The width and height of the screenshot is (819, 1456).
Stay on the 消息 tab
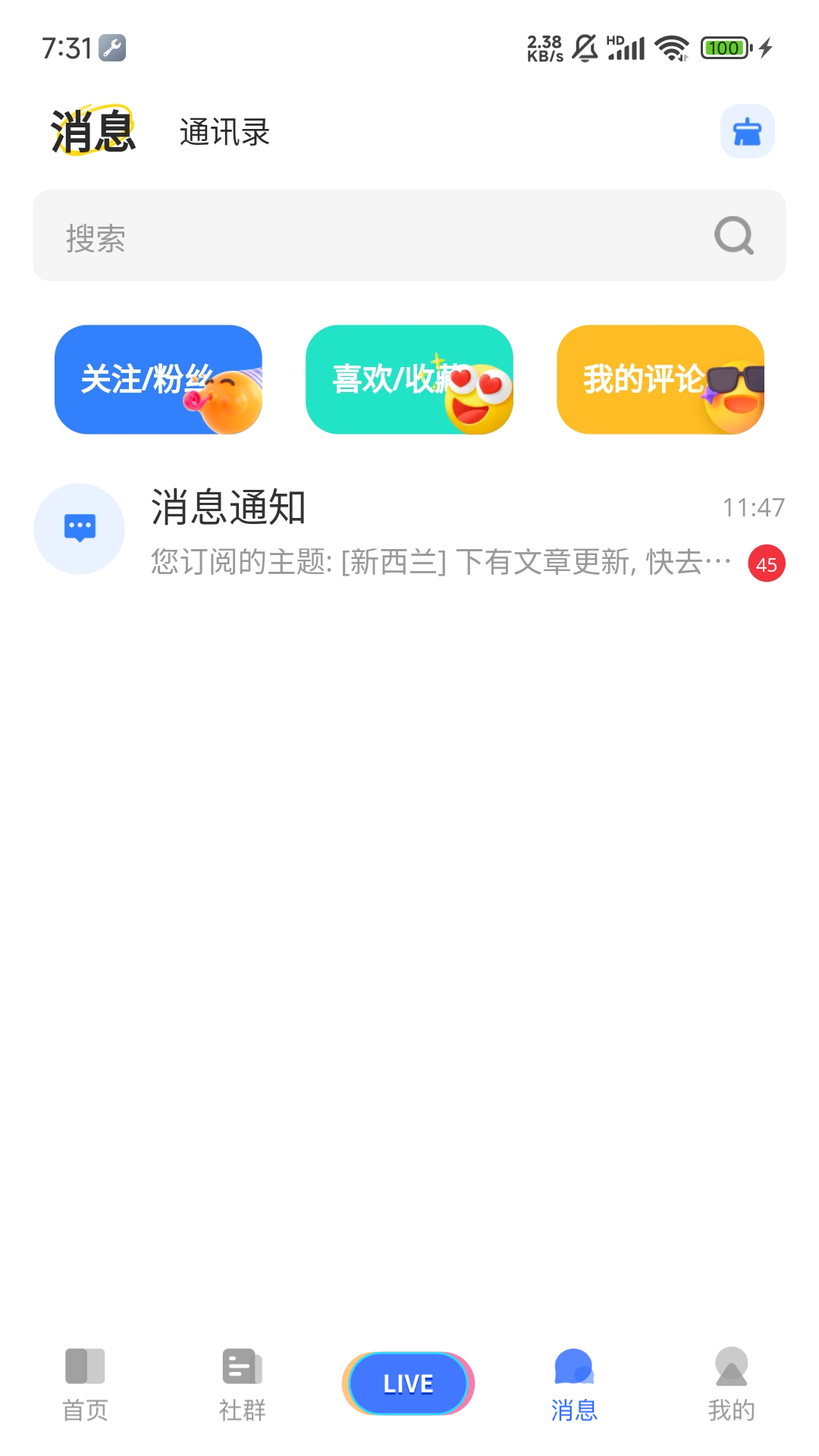pos(91,130)
